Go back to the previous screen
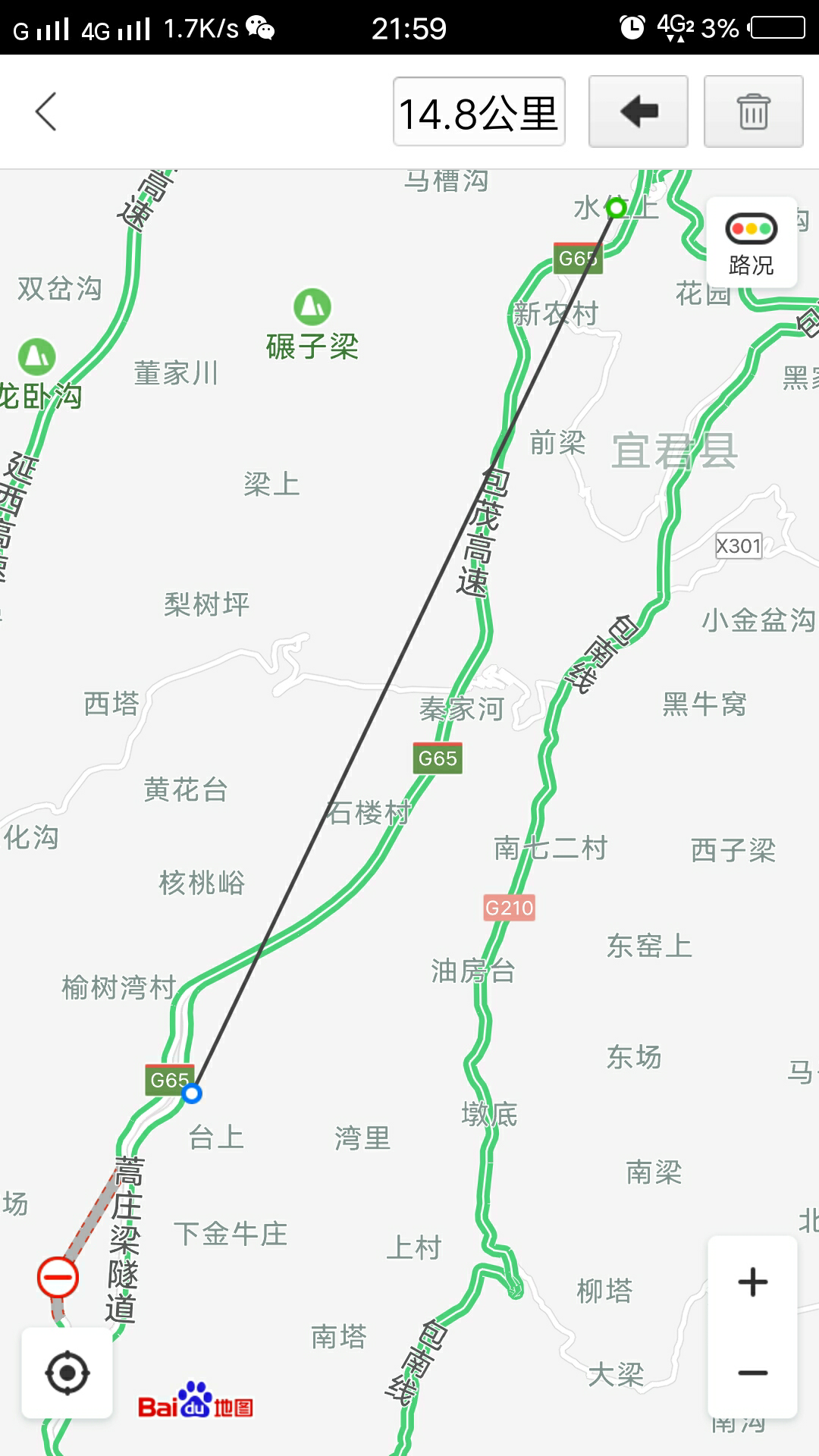 pos(46,112)
